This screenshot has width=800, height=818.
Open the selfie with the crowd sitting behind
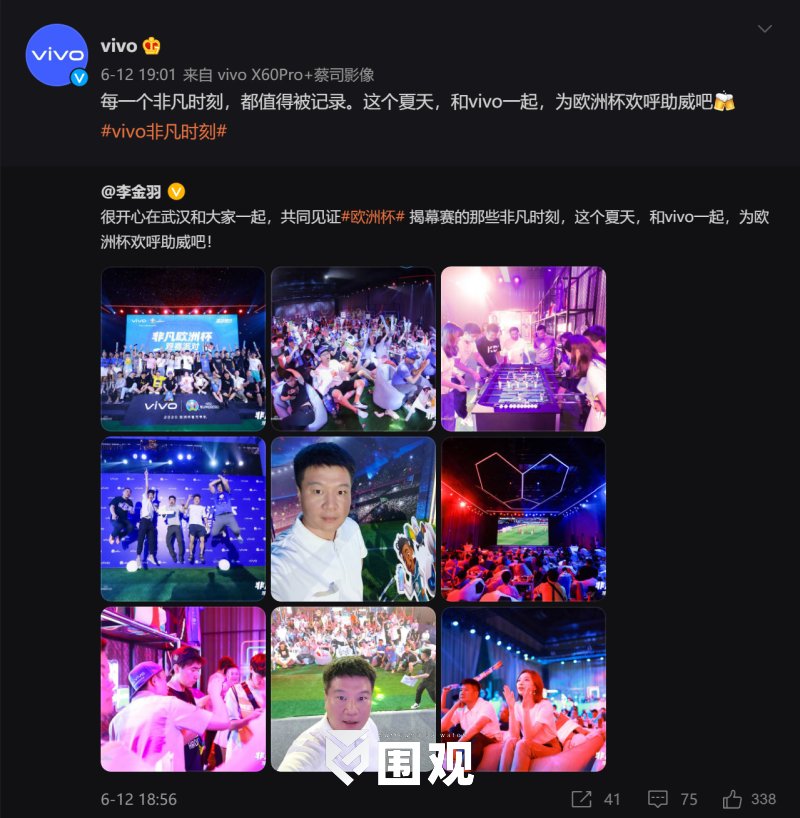pos(353,689)
